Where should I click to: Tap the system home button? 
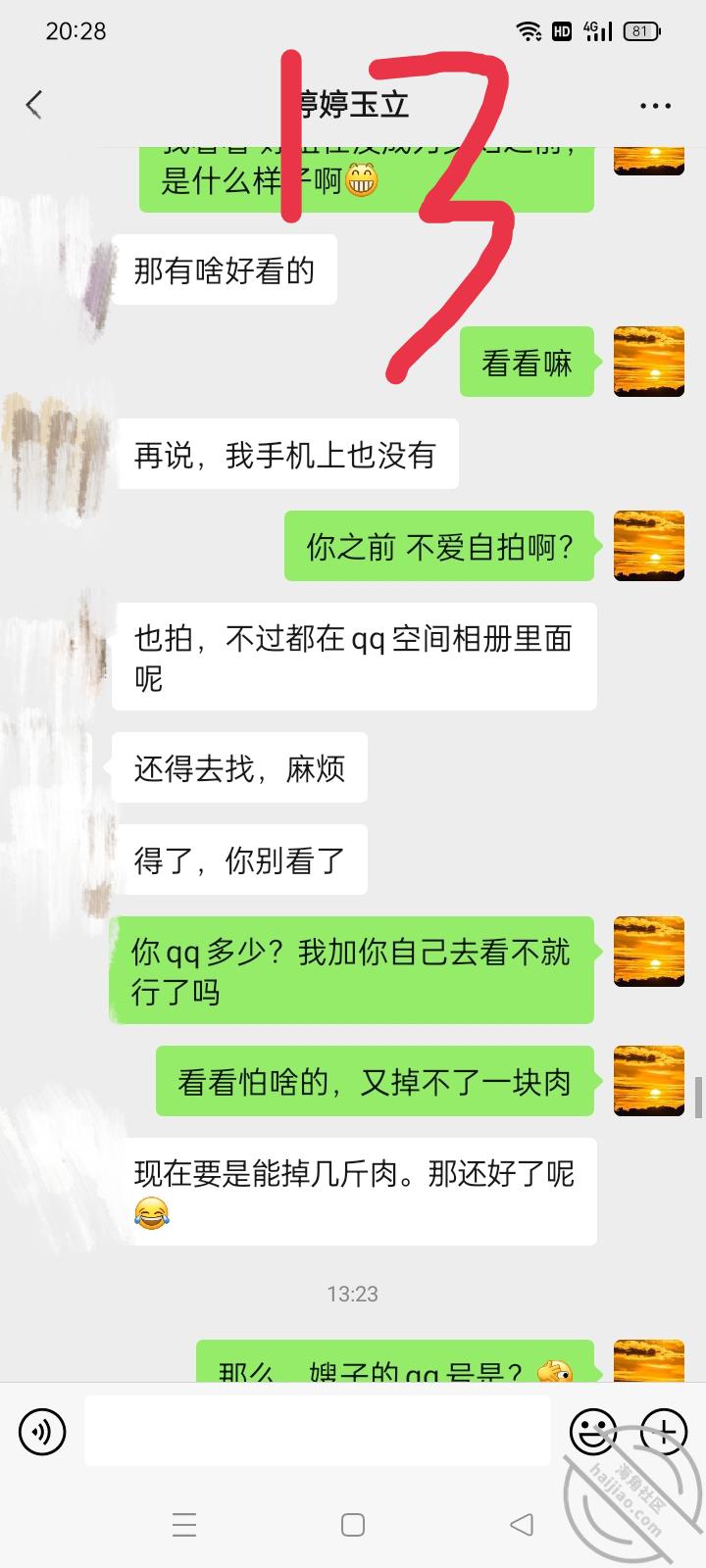pos(353,1524)
